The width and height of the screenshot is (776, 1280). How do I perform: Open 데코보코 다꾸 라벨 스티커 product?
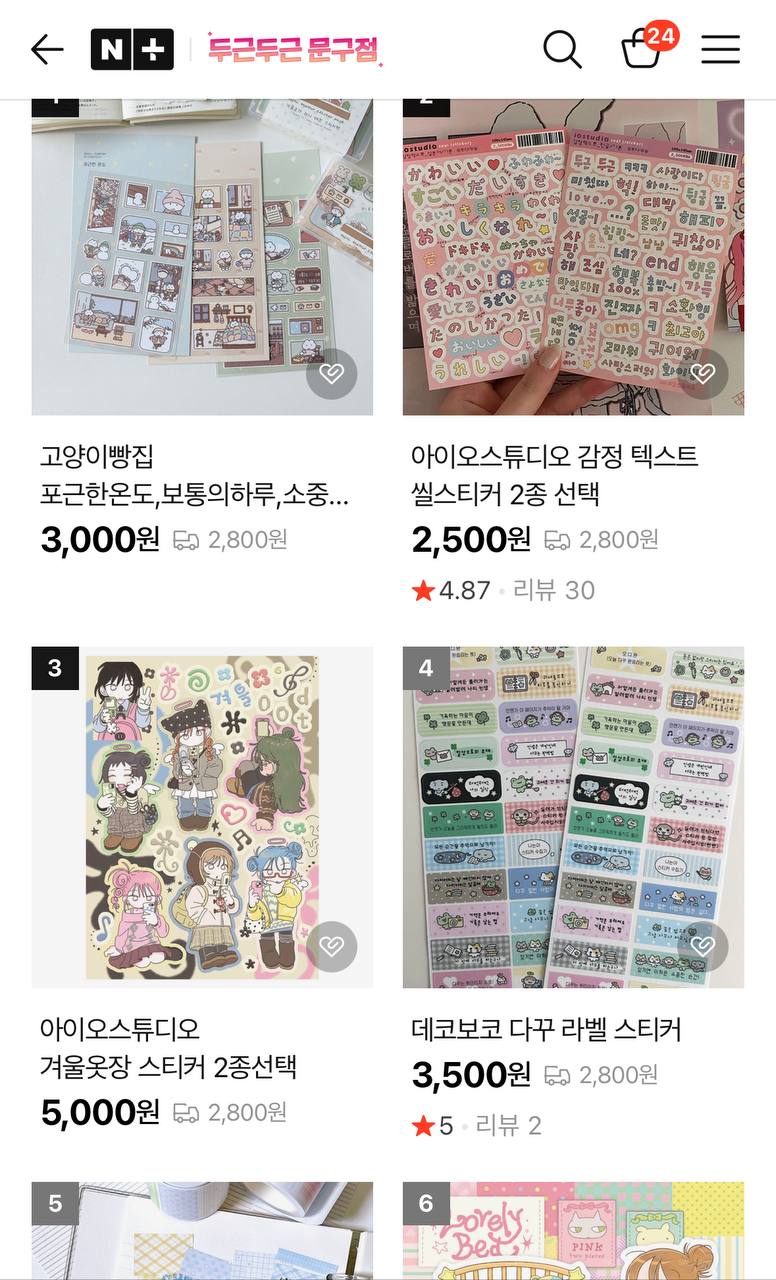[x=573, y=816]
